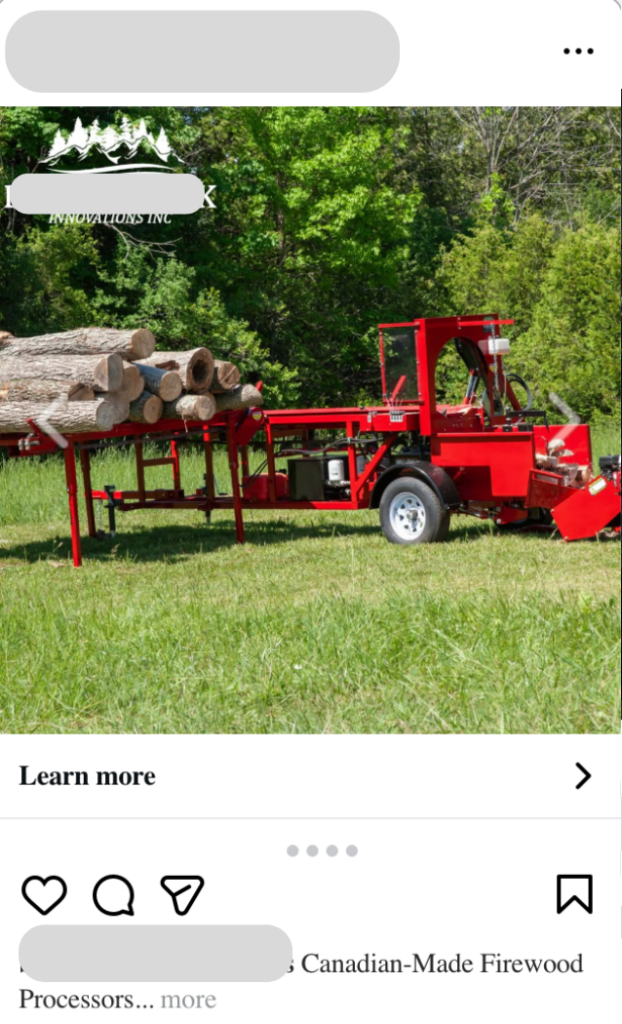Go to previous carousel image with left arrow
Viewport: 622px width, 1024px height.
point(51,420)
